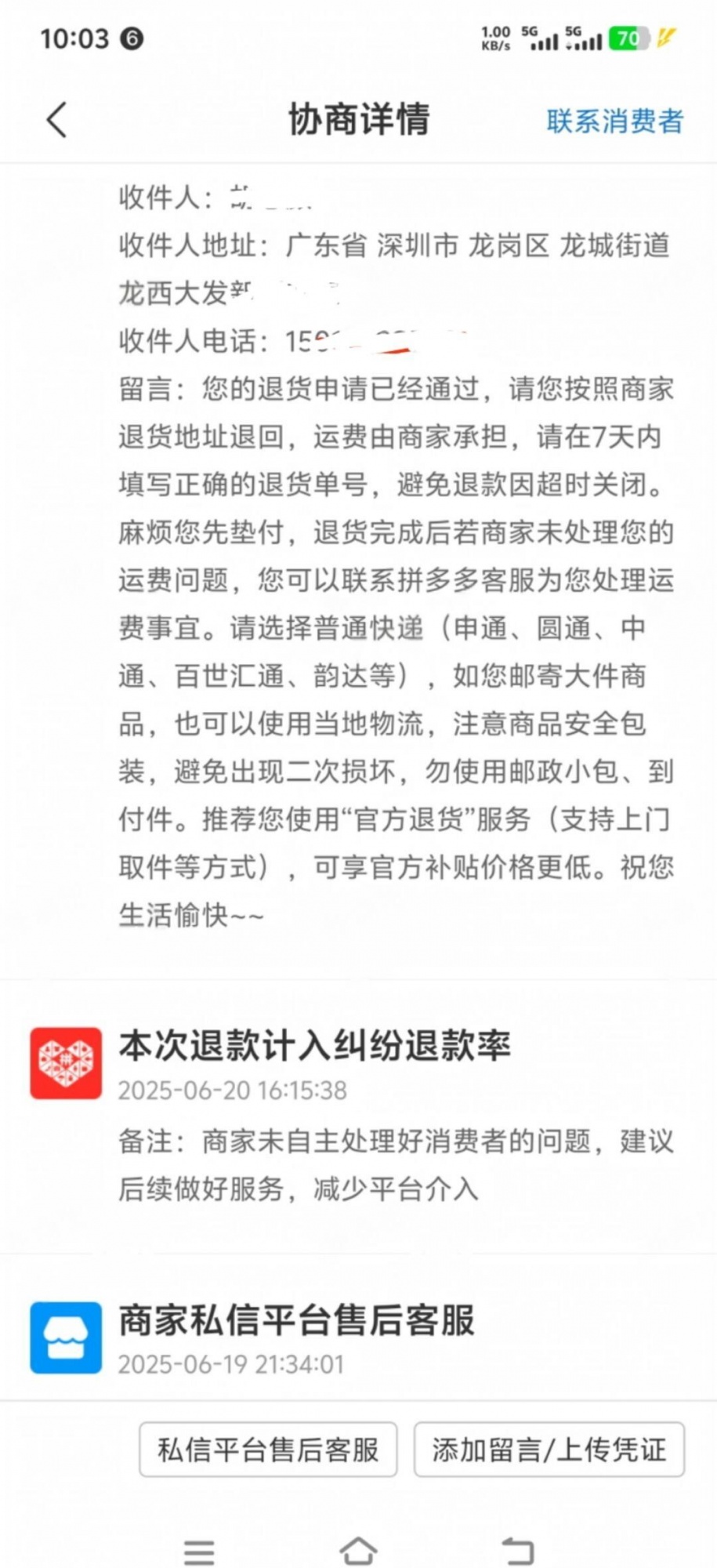Tap the system back button
Screen dimensions: 717x1568
tap(517, 1550)
